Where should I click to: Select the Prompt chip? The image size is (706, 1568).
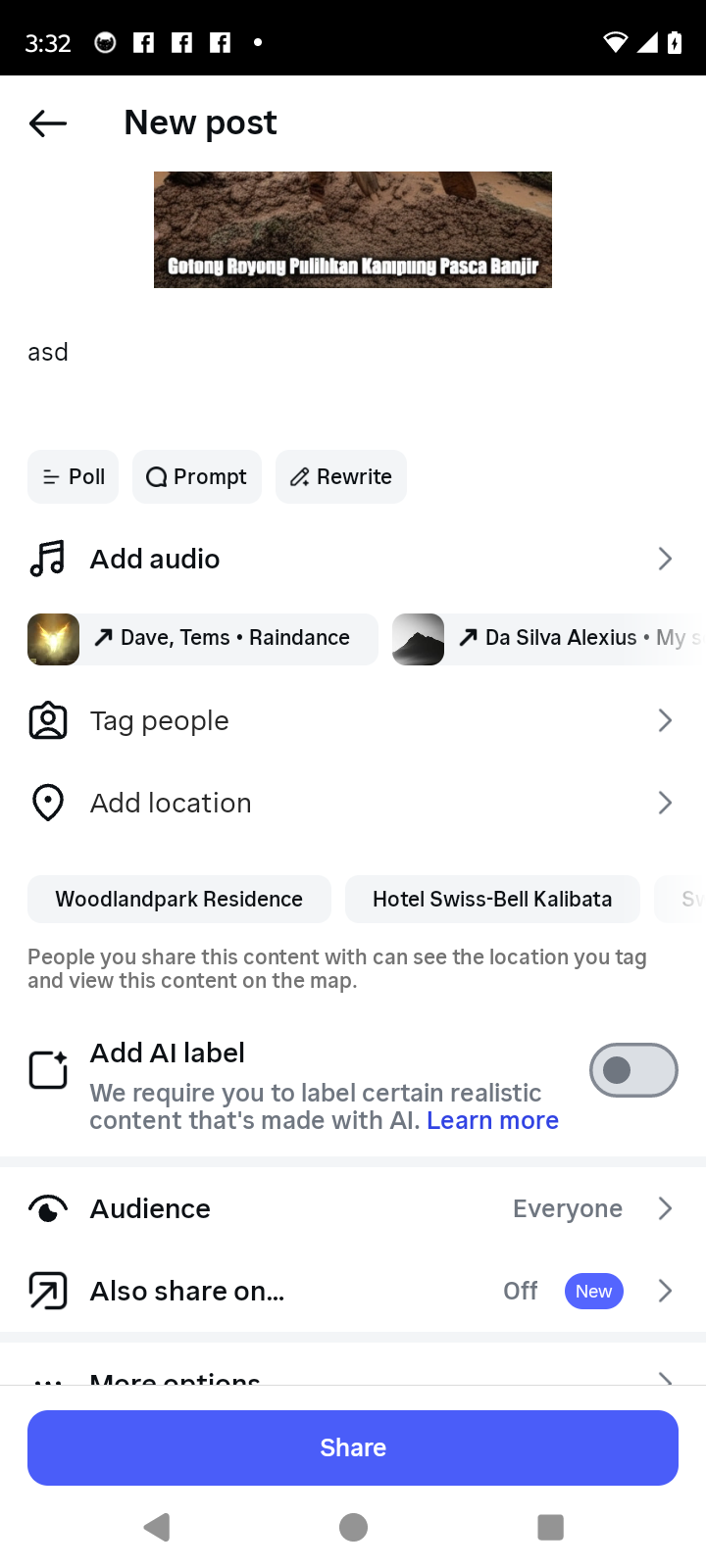coord(197,477)
